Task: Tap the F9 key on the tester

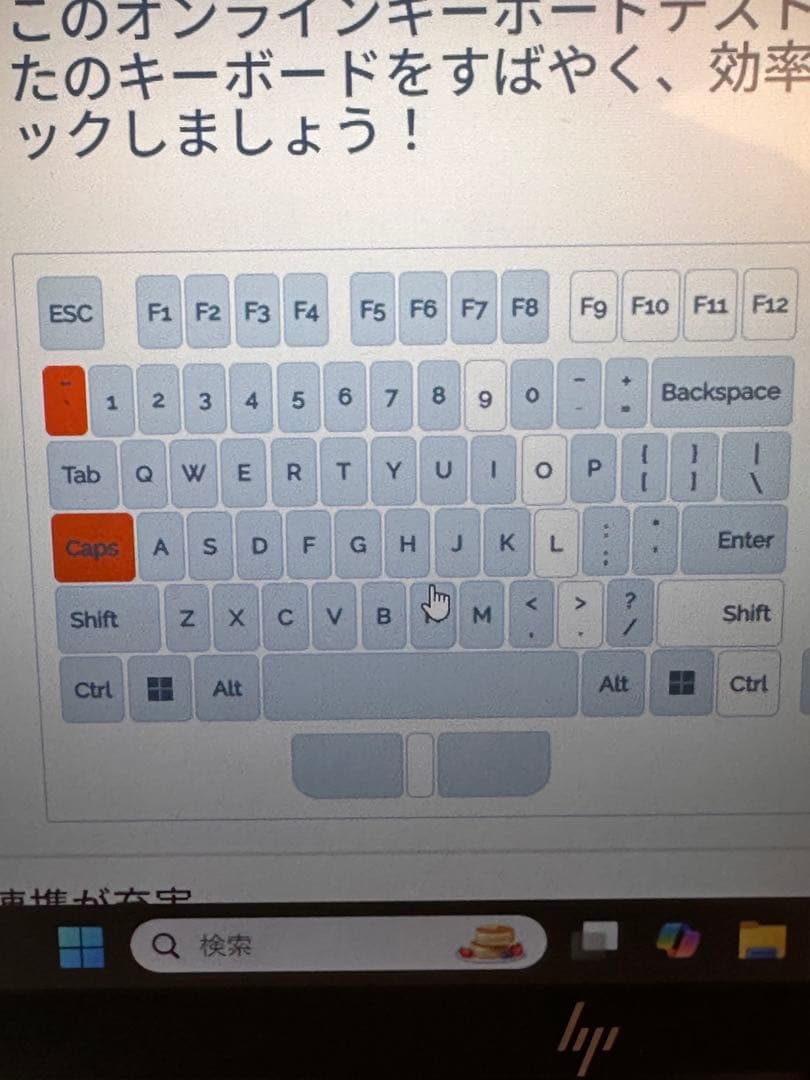Action: coord(593,307)
